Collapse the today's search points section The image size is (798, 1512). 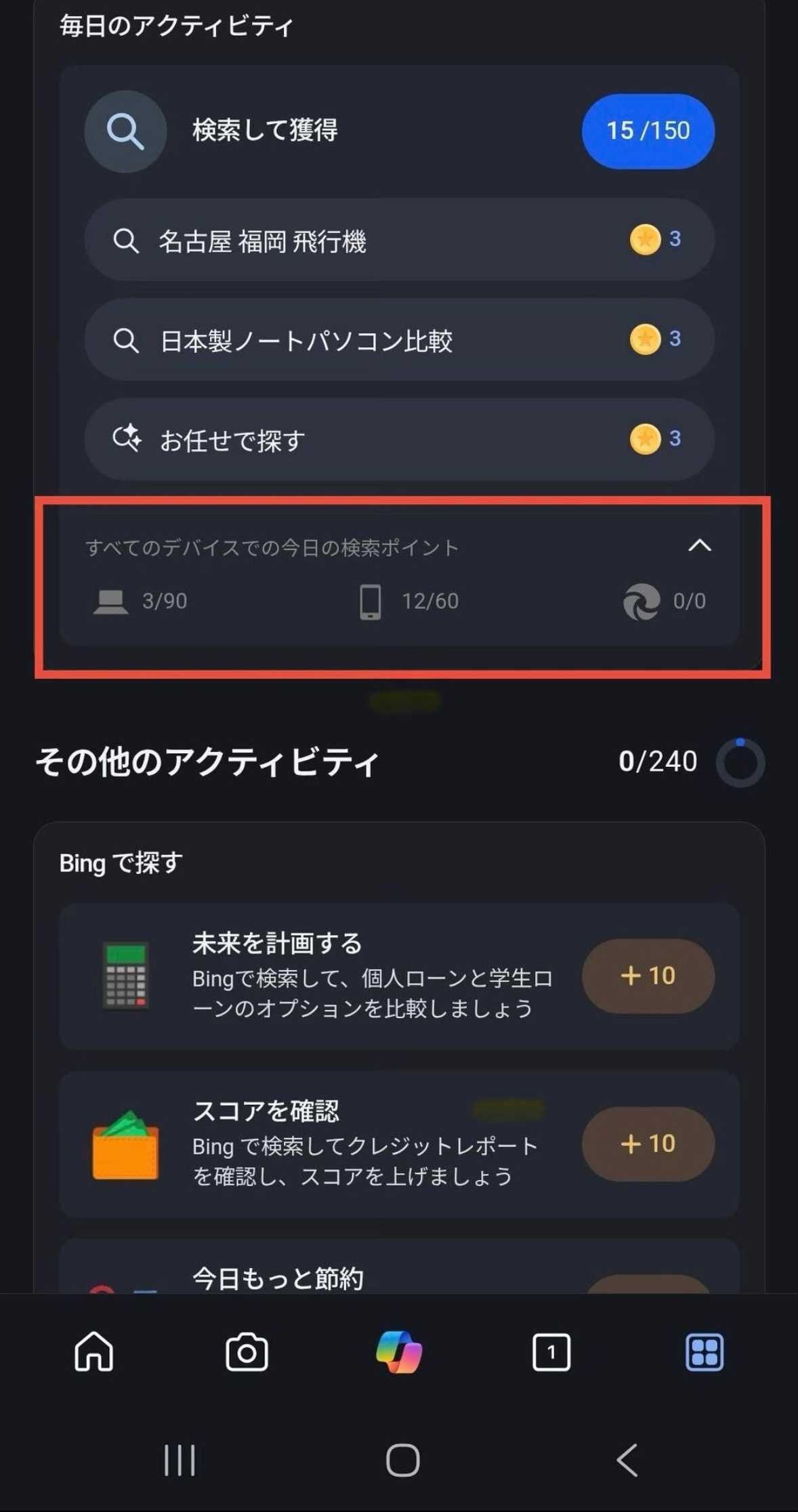click(x=699, y=546)
